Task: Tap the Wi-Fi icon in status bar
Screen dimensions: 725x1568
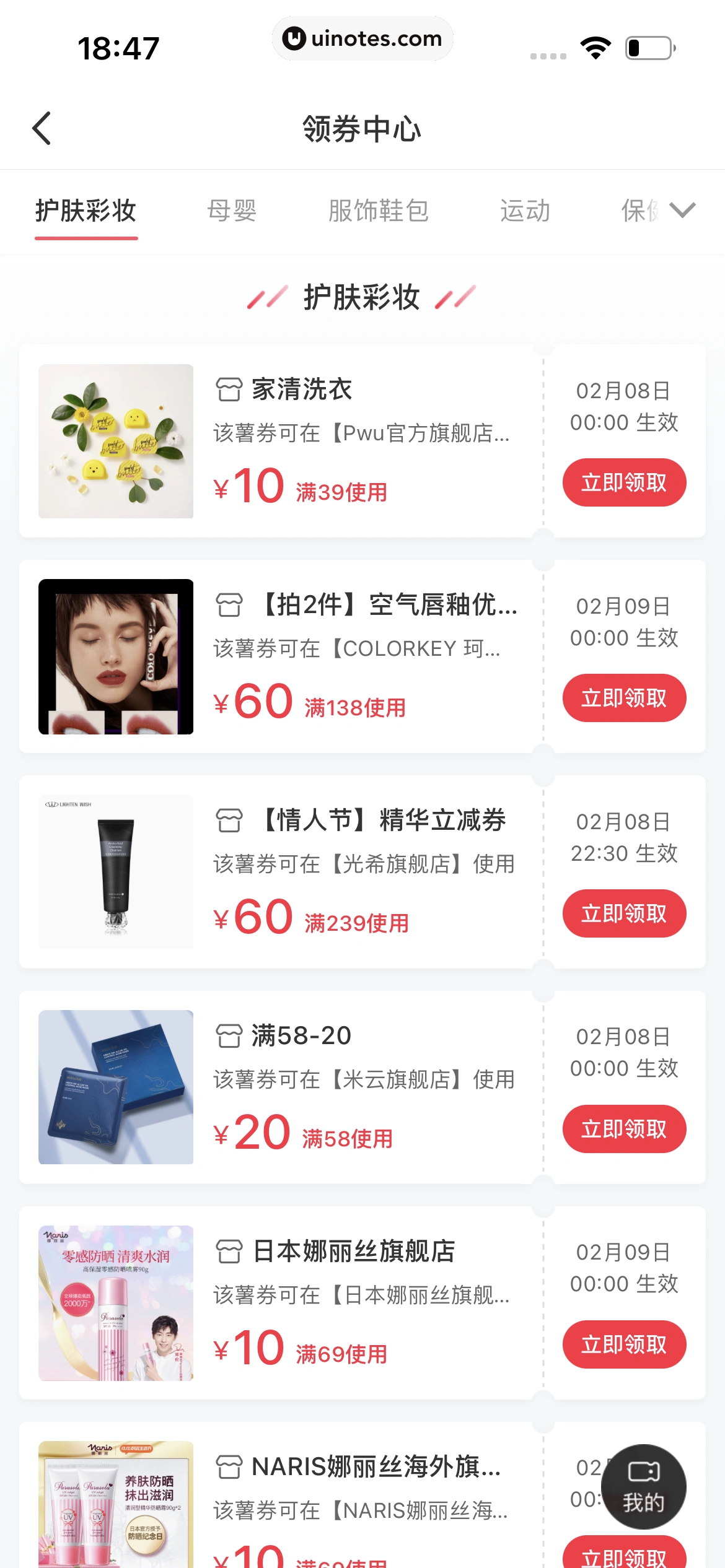Action: pos(596,46)
